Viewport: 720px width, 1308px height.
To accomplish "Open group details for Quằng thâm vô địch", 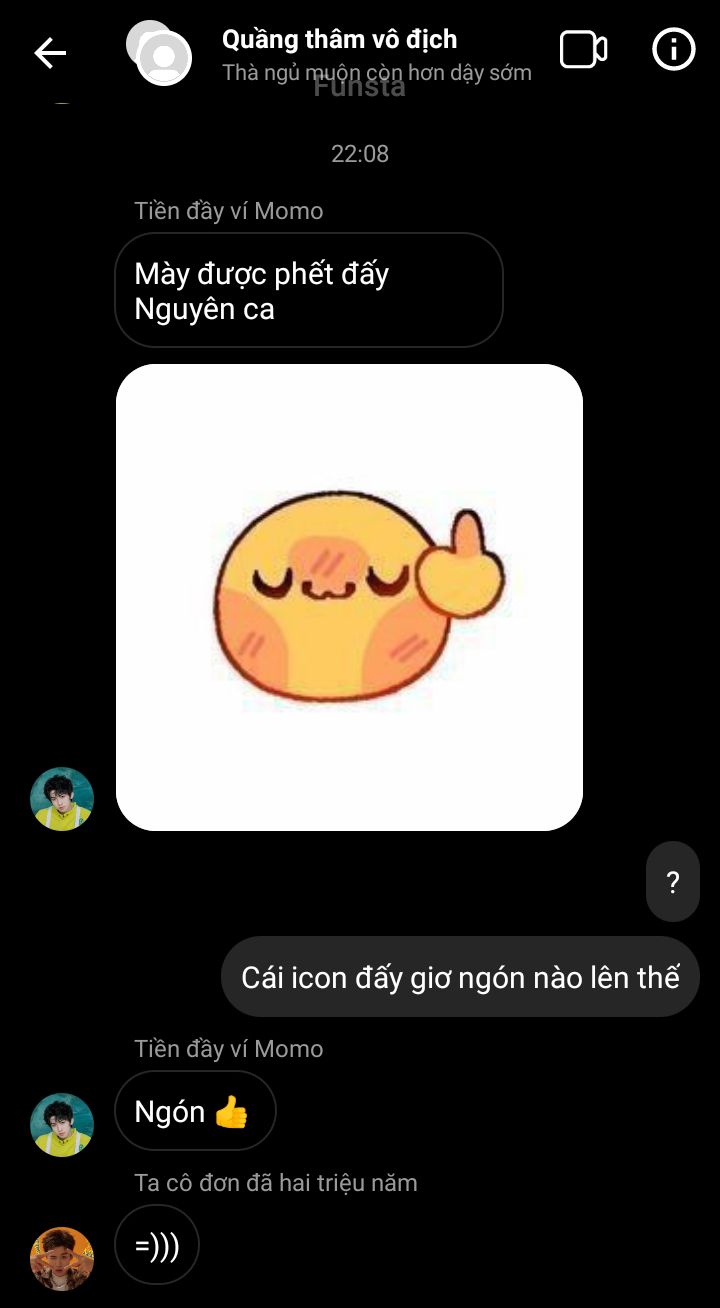I will 340,41.
